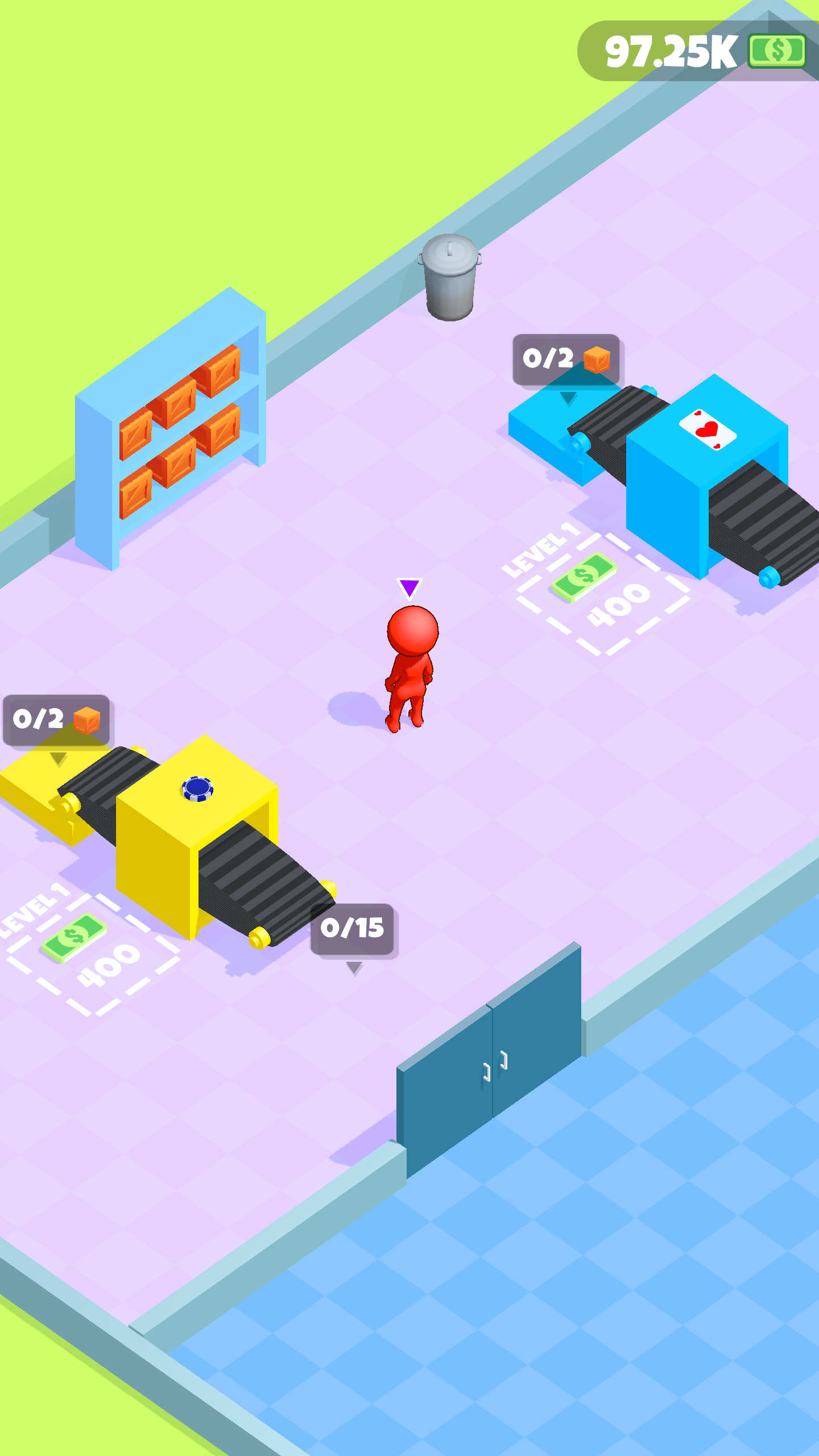Tap the cash balance showing 97.25K

point(699,51)
